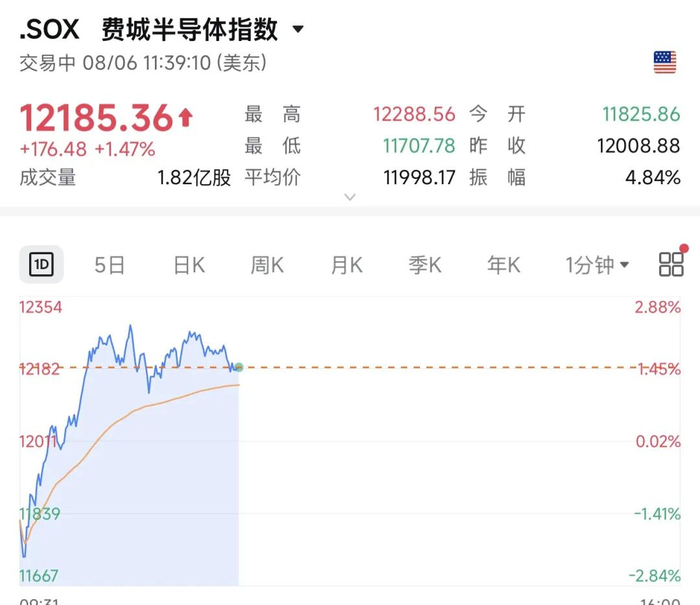Tap the US flag market icon
Image resolution: width=700 pixels, height=605 pixels.
665,62
